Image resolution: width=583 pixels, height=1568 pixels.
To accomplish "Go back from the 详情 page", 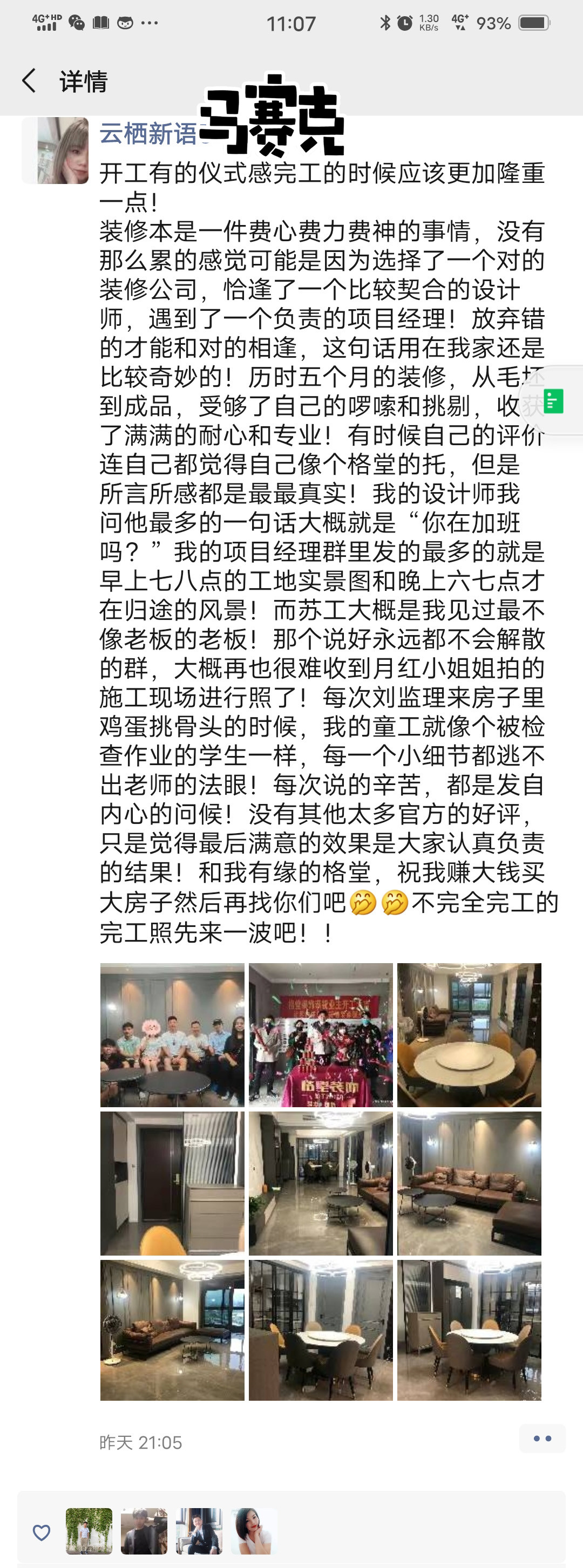I will (x=29, y=81).
